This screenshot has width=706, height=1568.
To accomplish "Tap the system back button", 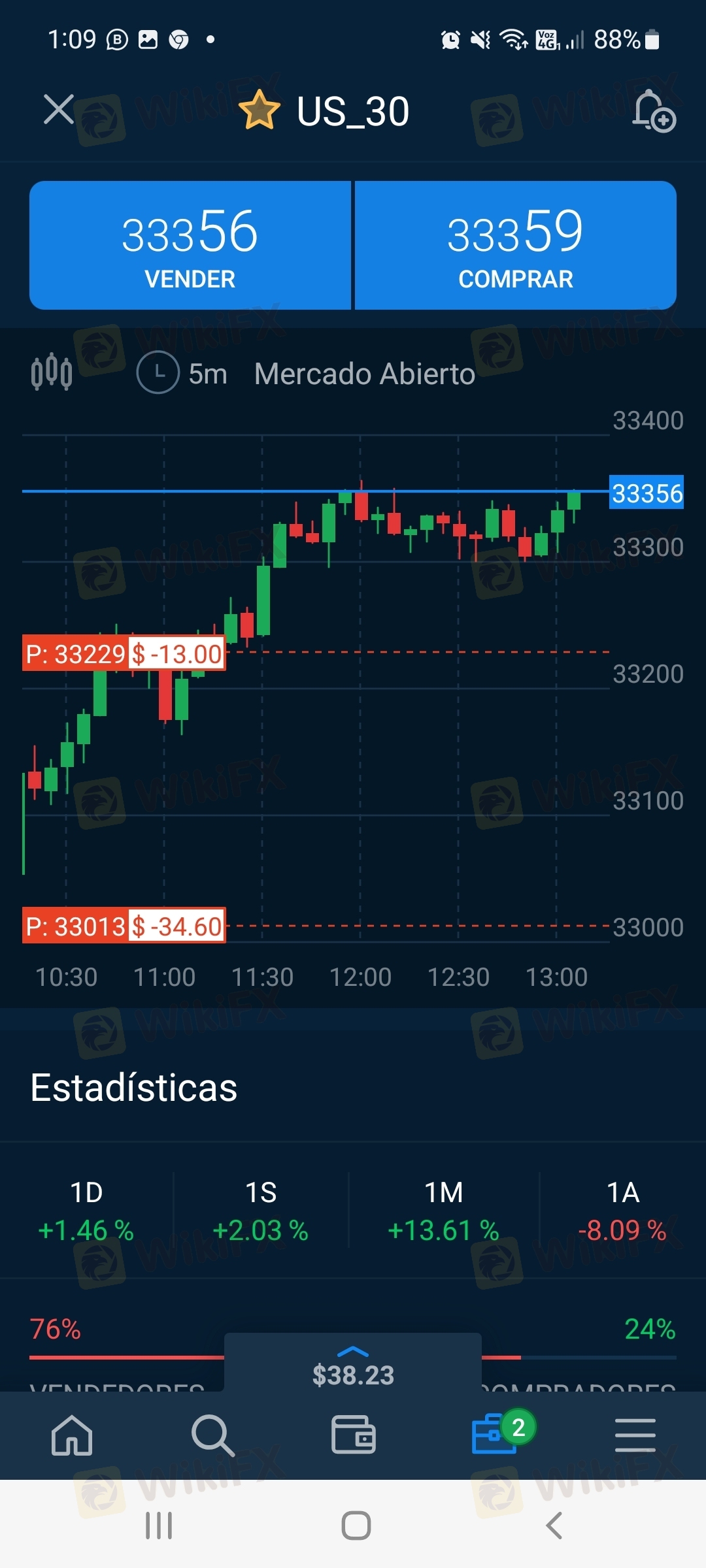I will pos(554,1526).
